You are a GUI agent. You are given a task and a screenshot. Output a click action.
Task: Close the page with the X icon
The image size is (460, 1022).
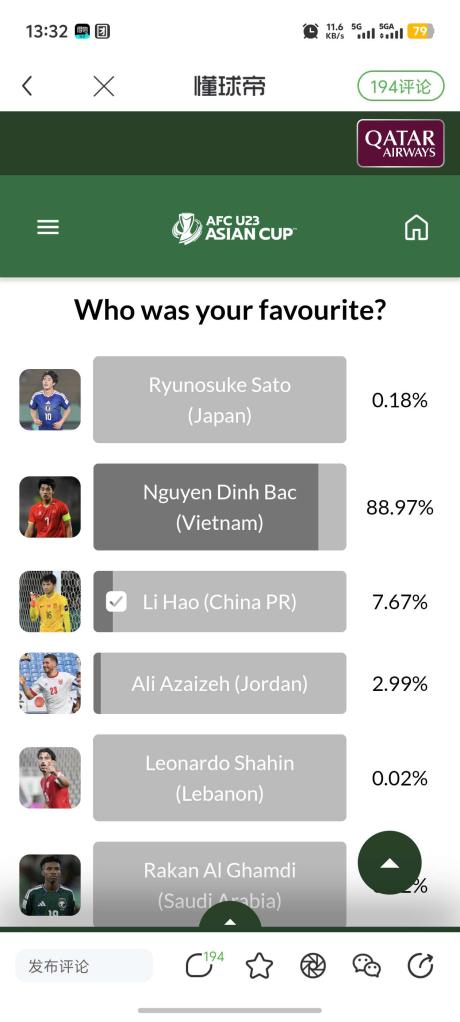[x=104, y=86]
